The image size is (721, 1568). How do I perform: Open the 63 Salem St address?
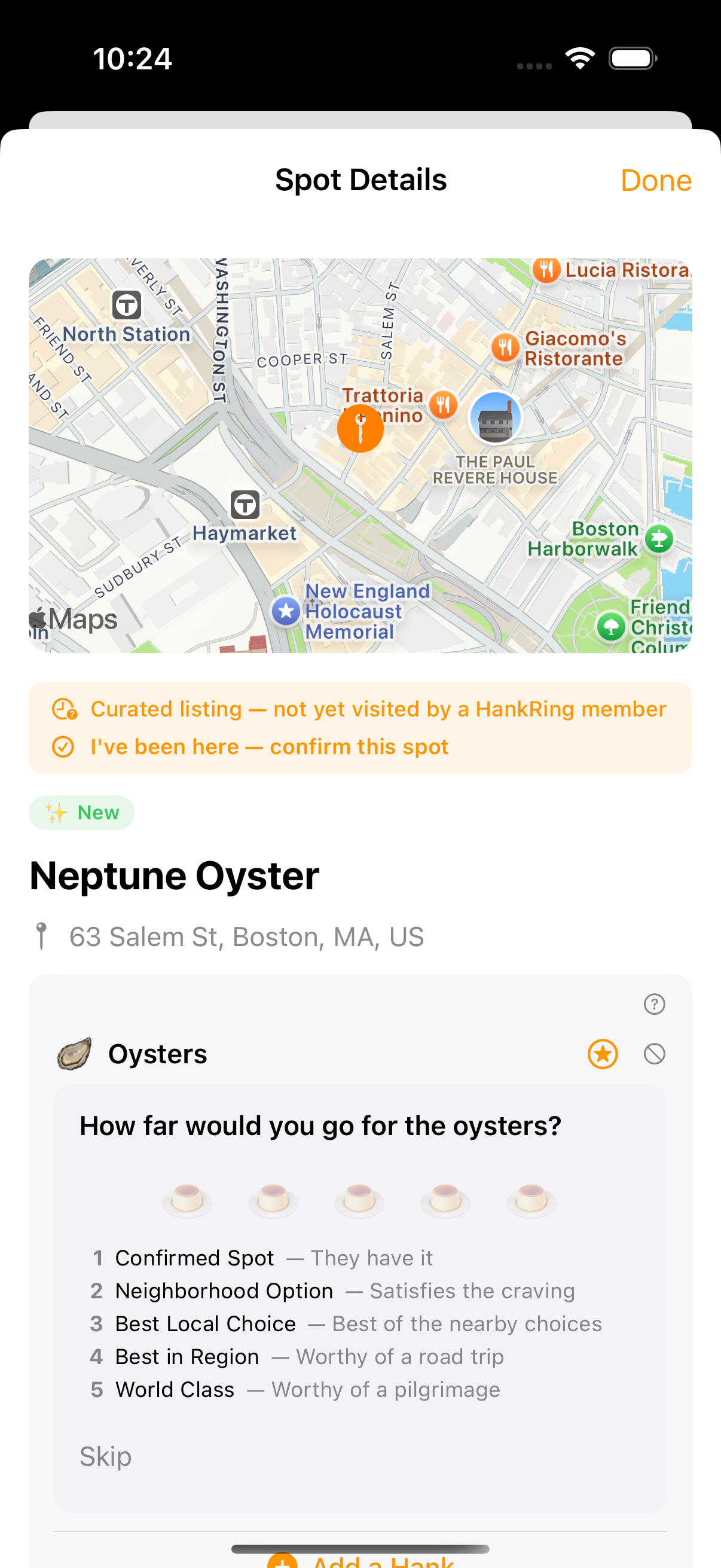click(246, 936)
